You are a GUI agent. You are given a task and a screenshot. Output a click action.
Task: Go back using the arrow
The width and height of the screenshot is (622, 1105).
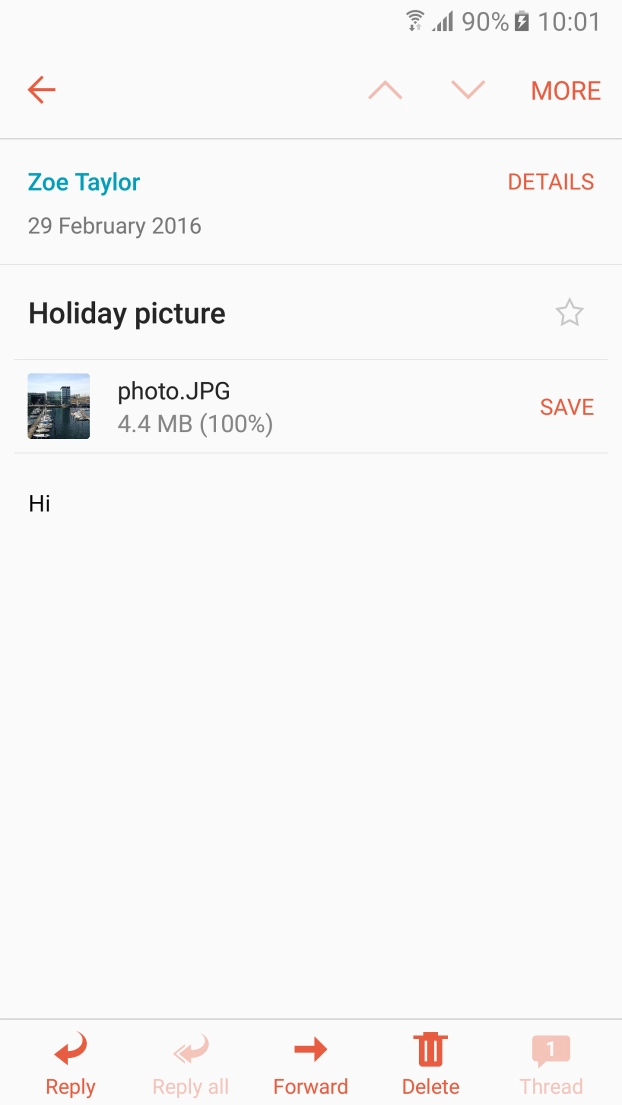[42, 90]
